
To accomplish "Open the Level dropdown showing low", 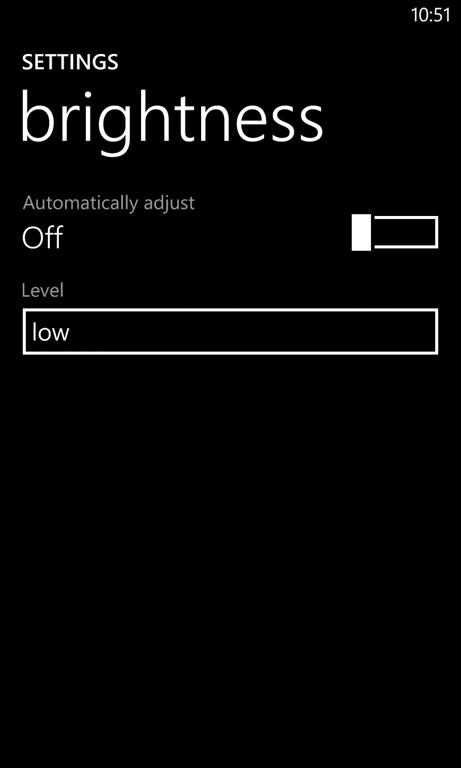I will pyautogui.click(x=230, y=332).
